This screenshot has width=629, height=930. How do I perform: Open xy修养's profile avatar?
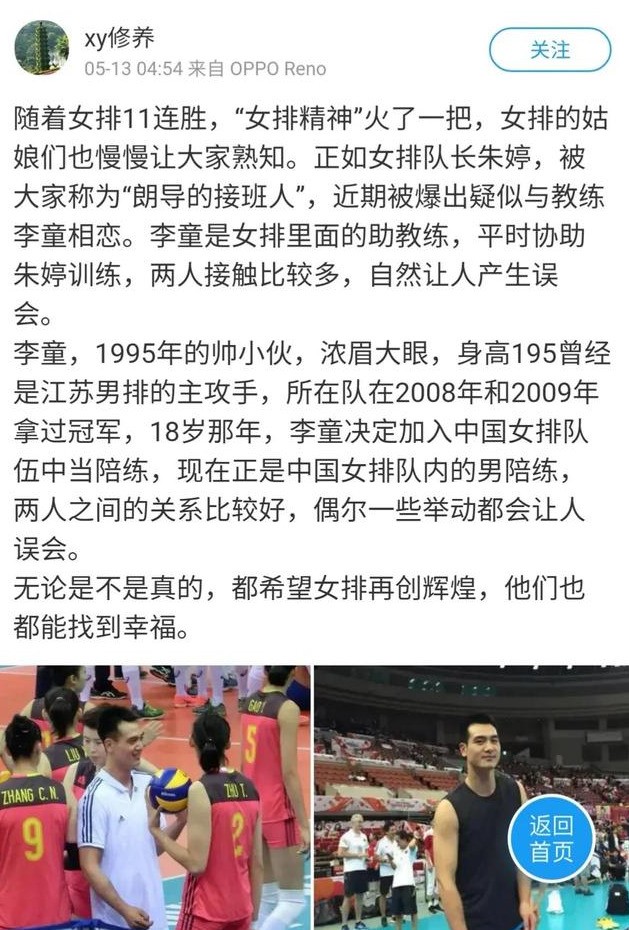[42, 48]
